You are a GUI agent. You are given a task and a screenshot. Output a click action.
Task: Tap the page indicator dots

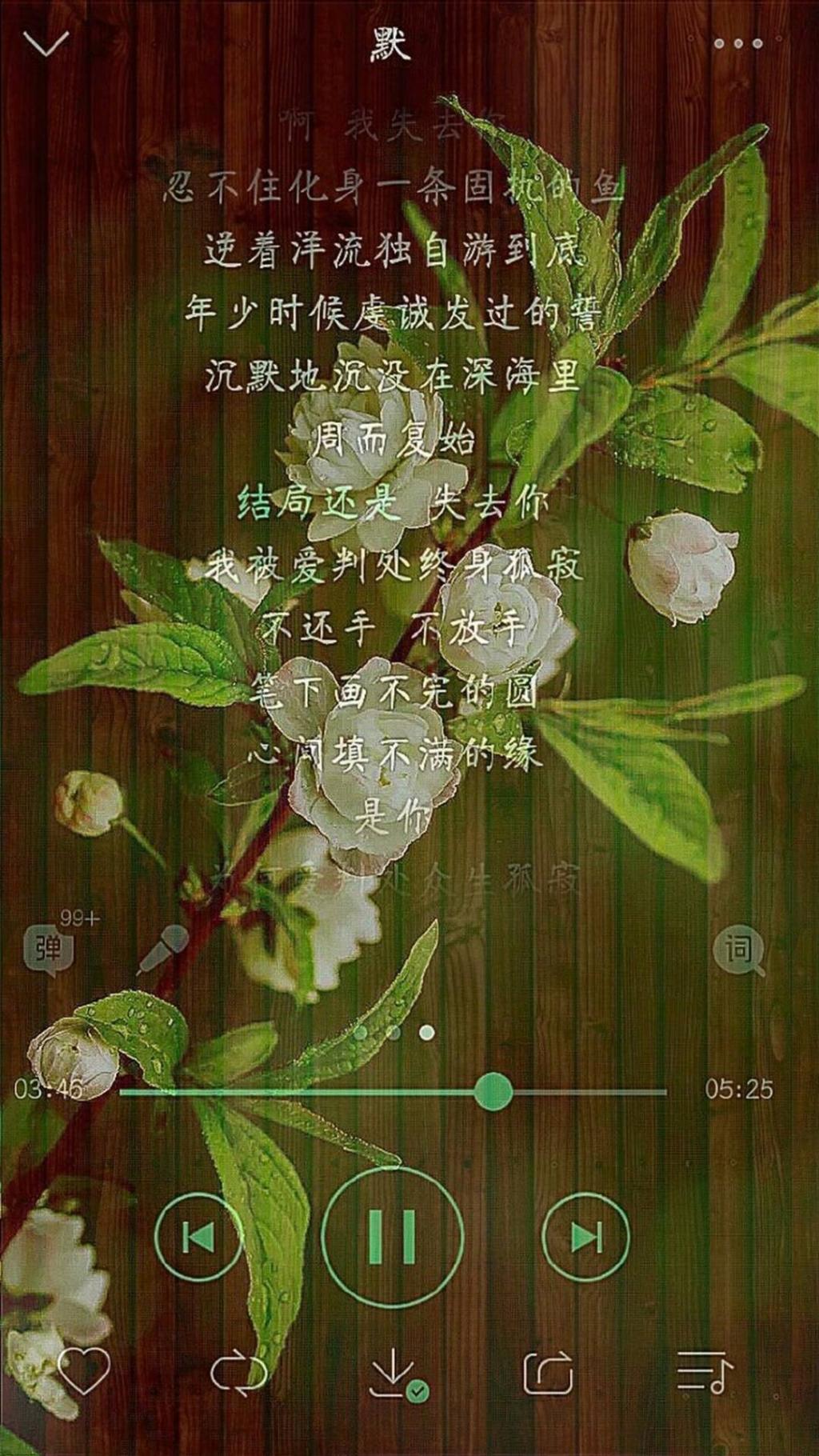coord(394,1033)
